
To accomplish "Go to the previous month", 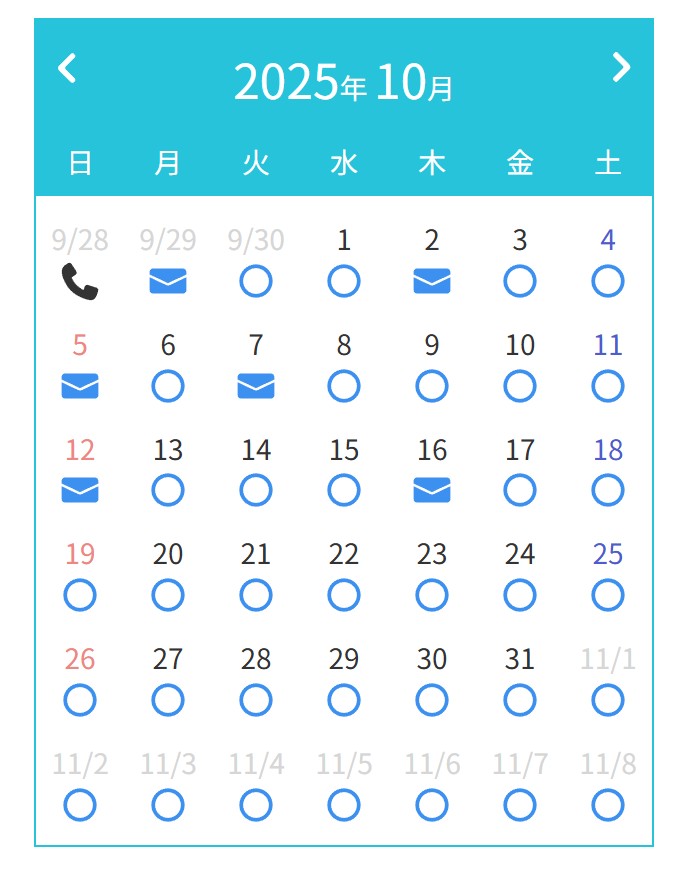I will 67,68.
